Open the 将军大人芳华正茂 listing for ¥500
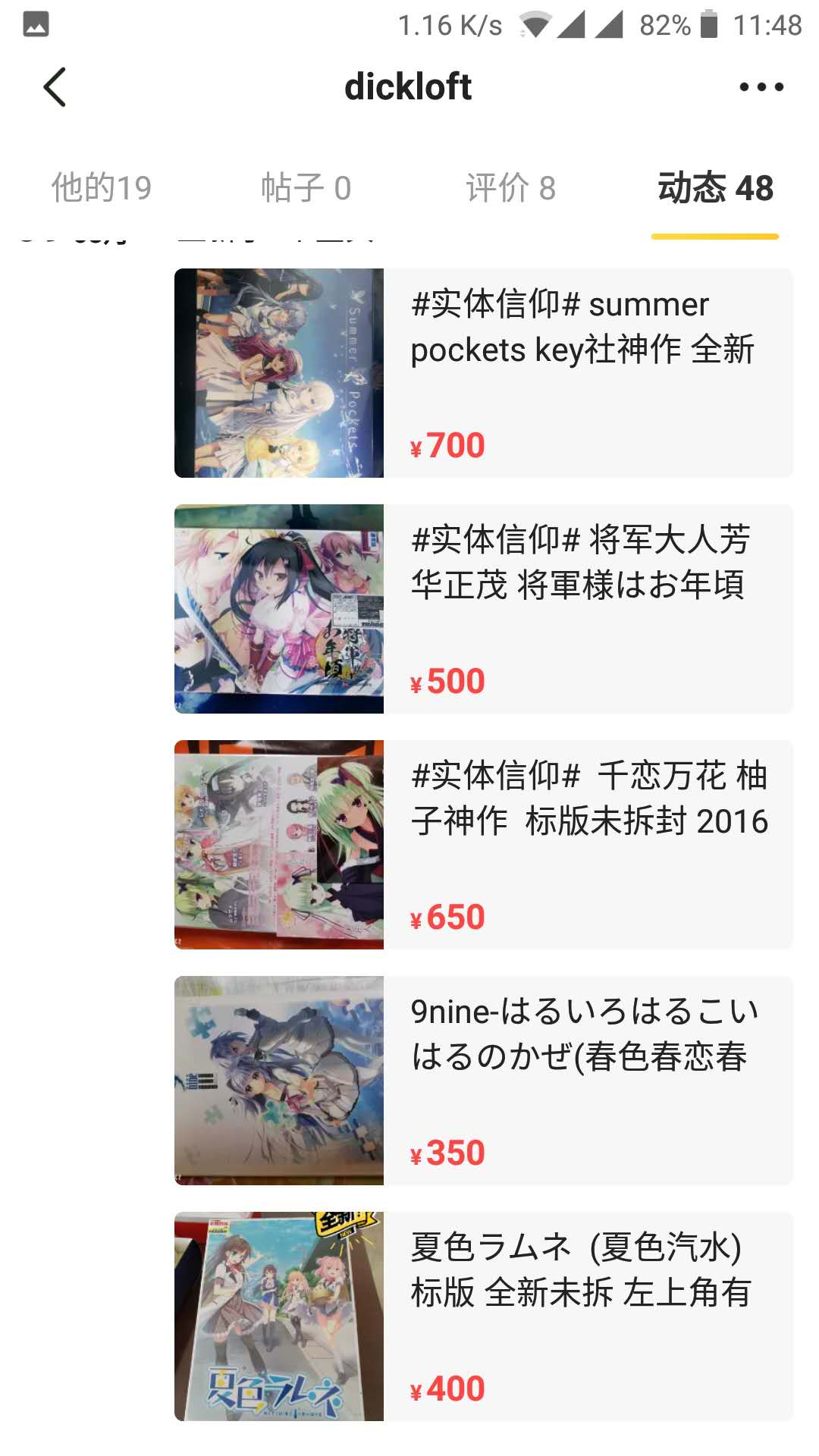Viewport: 819px width, 1456px height. point(484,609)
